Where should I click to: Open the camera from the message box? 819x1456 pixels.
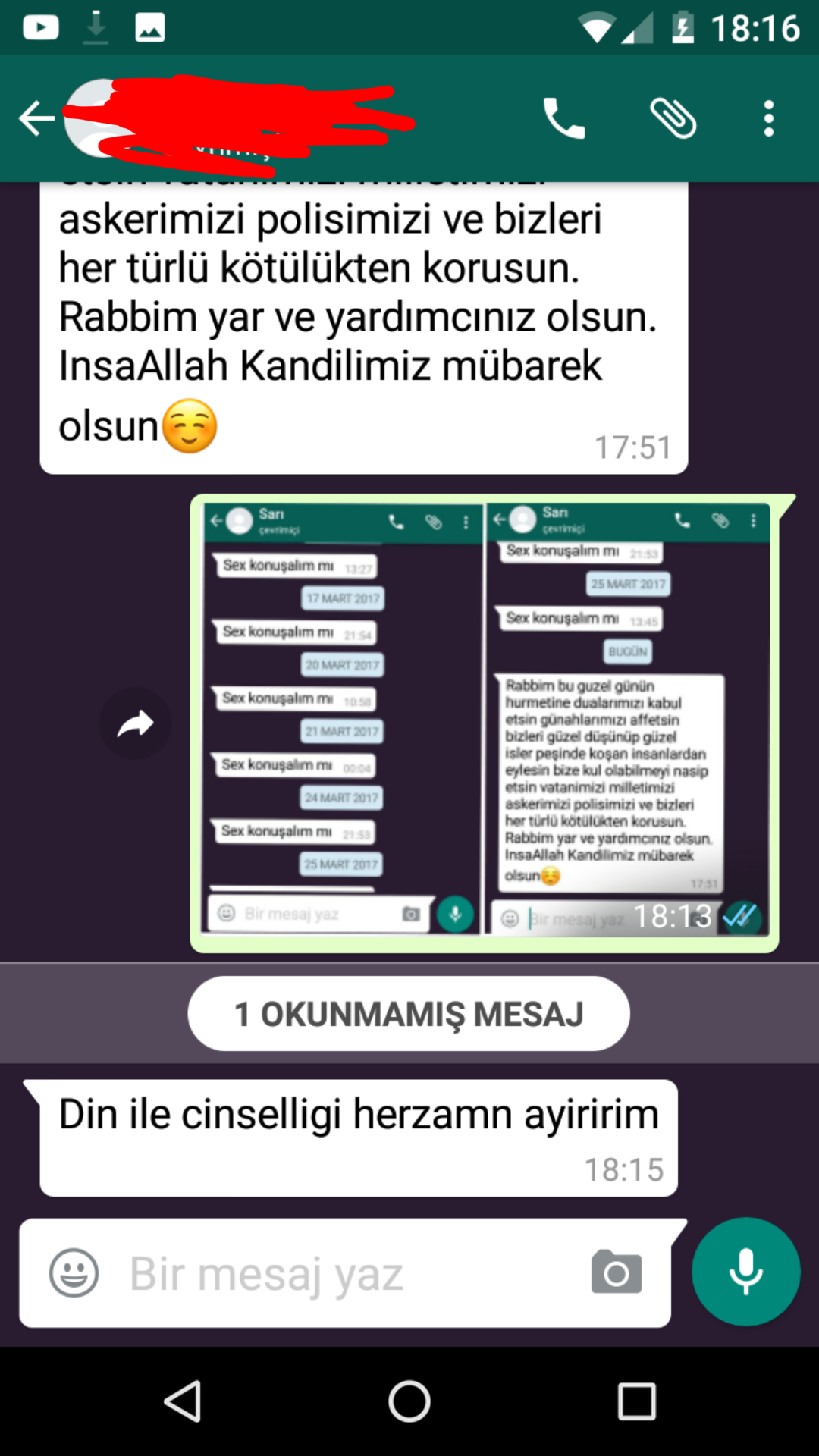[616, 1272]
